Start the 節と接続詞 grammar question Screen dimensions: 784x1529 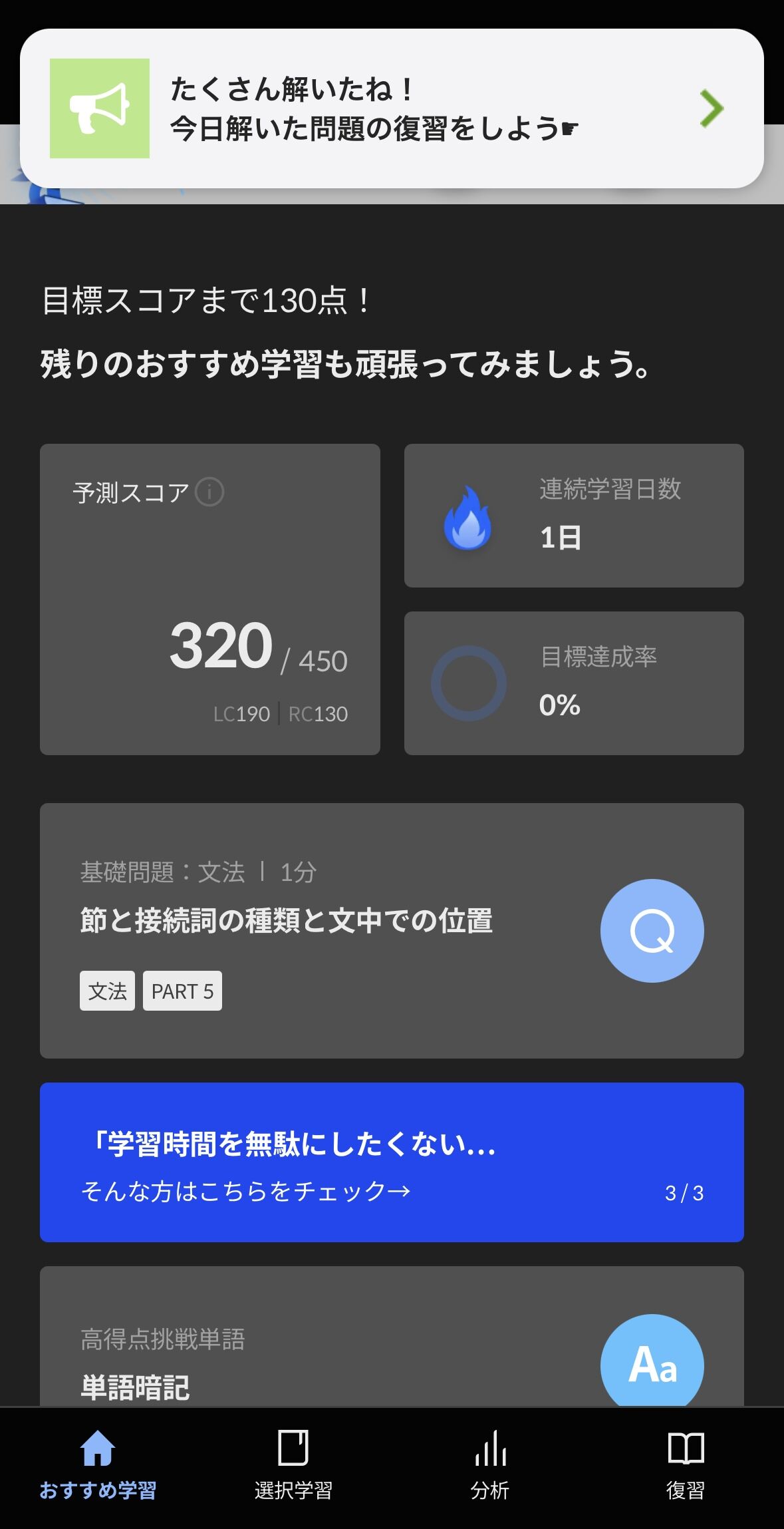click(x=652, y=931)
